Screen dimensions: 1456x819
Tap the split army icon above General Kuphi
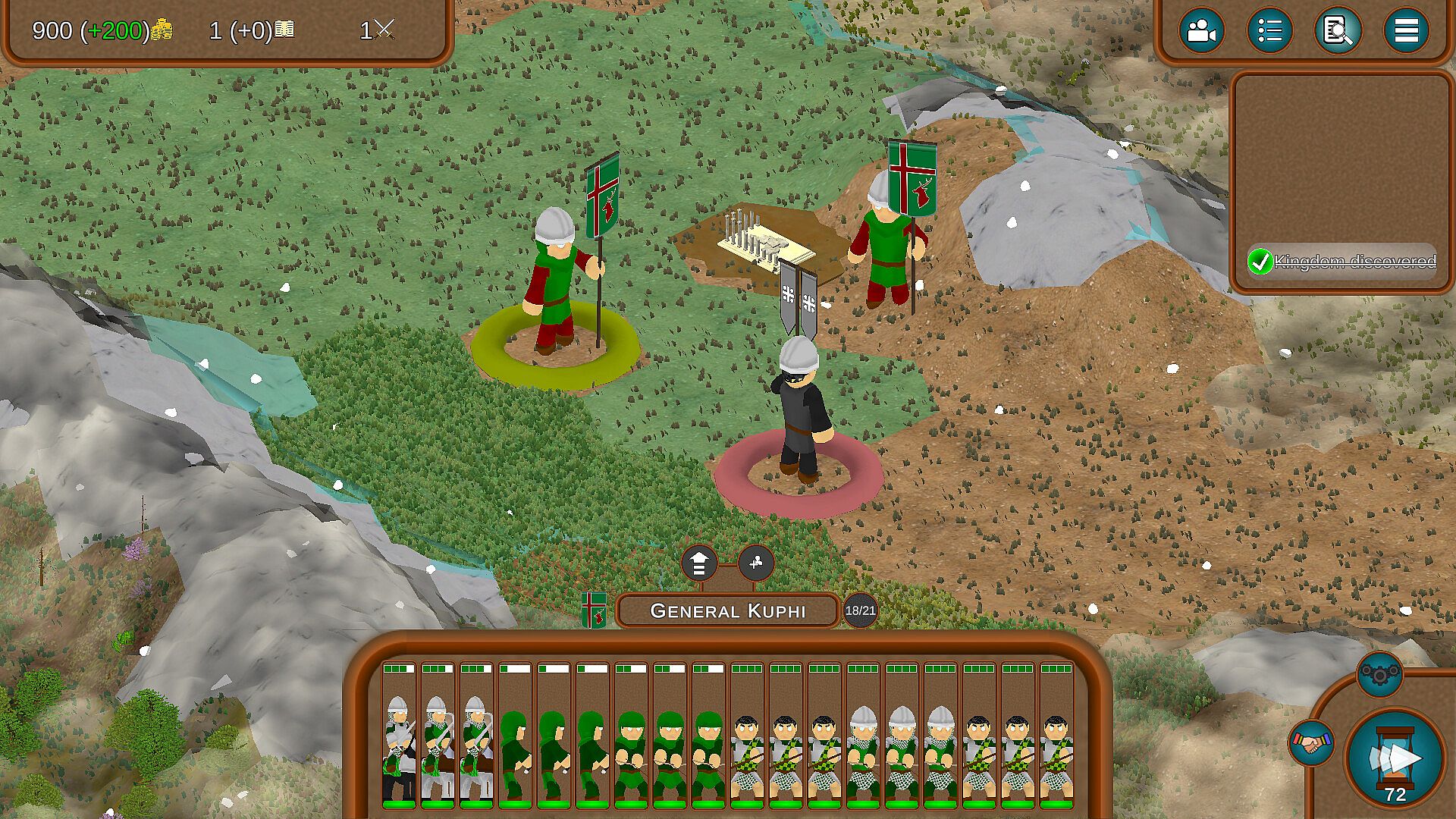tap(755, 563)
